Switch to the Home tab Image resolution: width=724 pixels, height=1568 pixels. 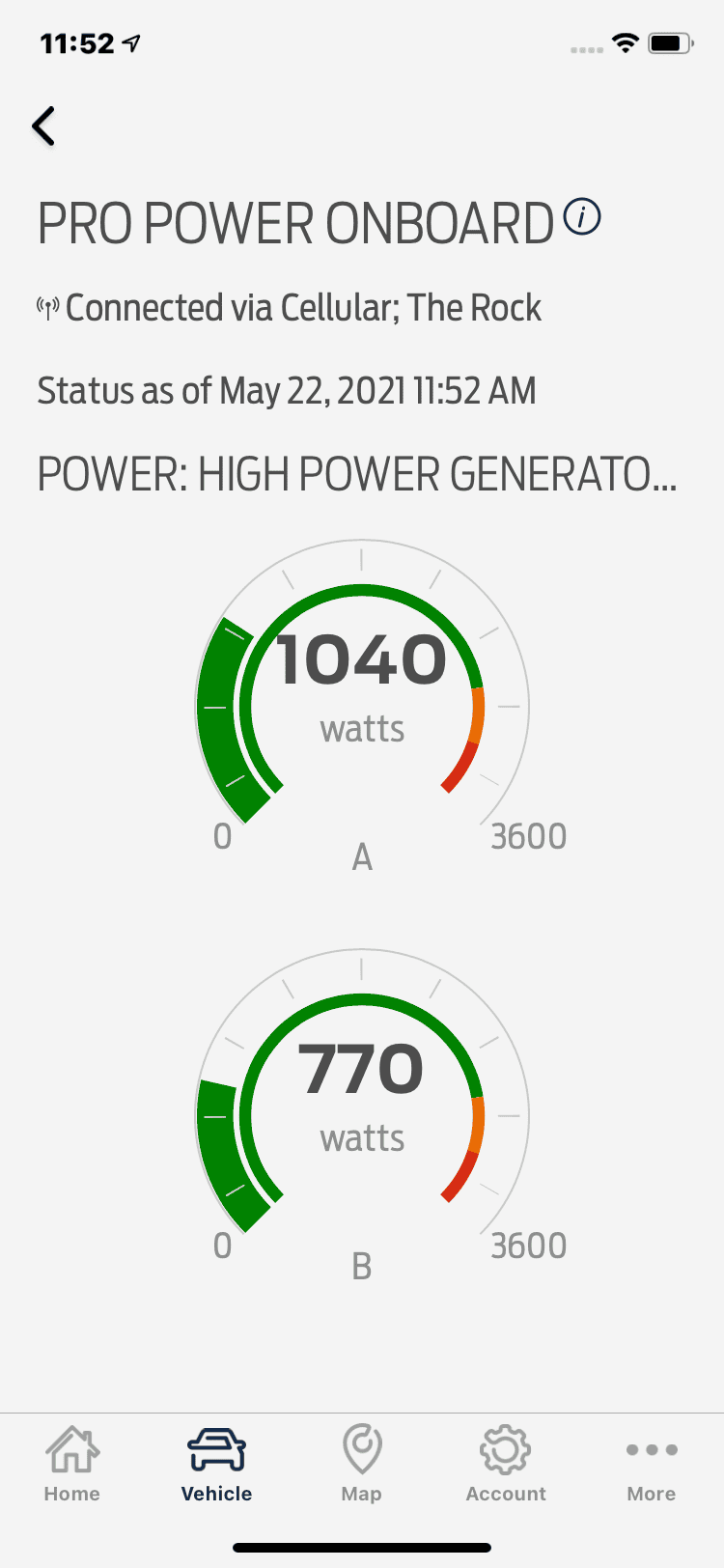(x=72, y=1464)
